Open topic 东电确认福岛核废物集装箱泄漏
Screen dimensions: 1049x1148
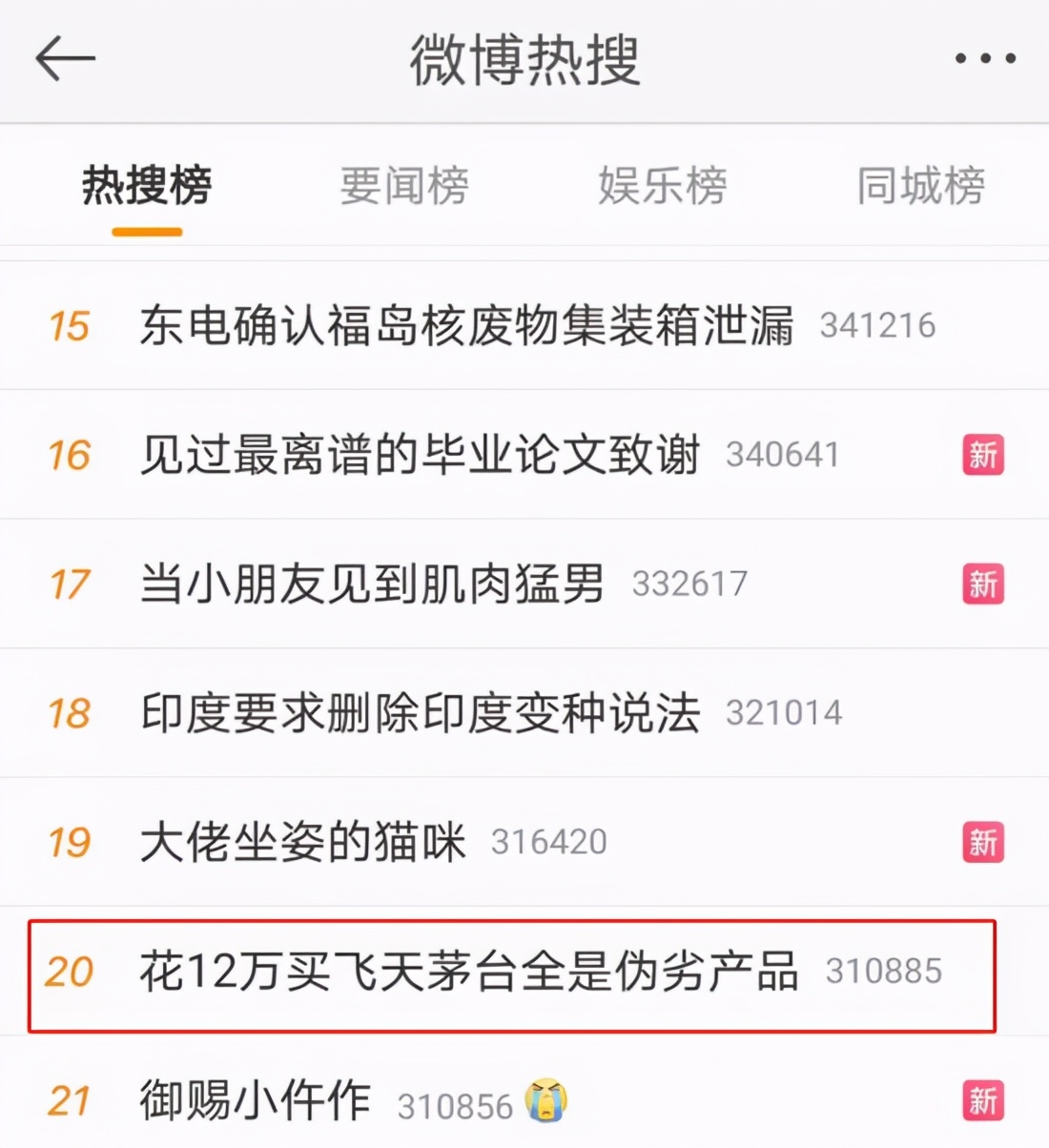(467, 326)
